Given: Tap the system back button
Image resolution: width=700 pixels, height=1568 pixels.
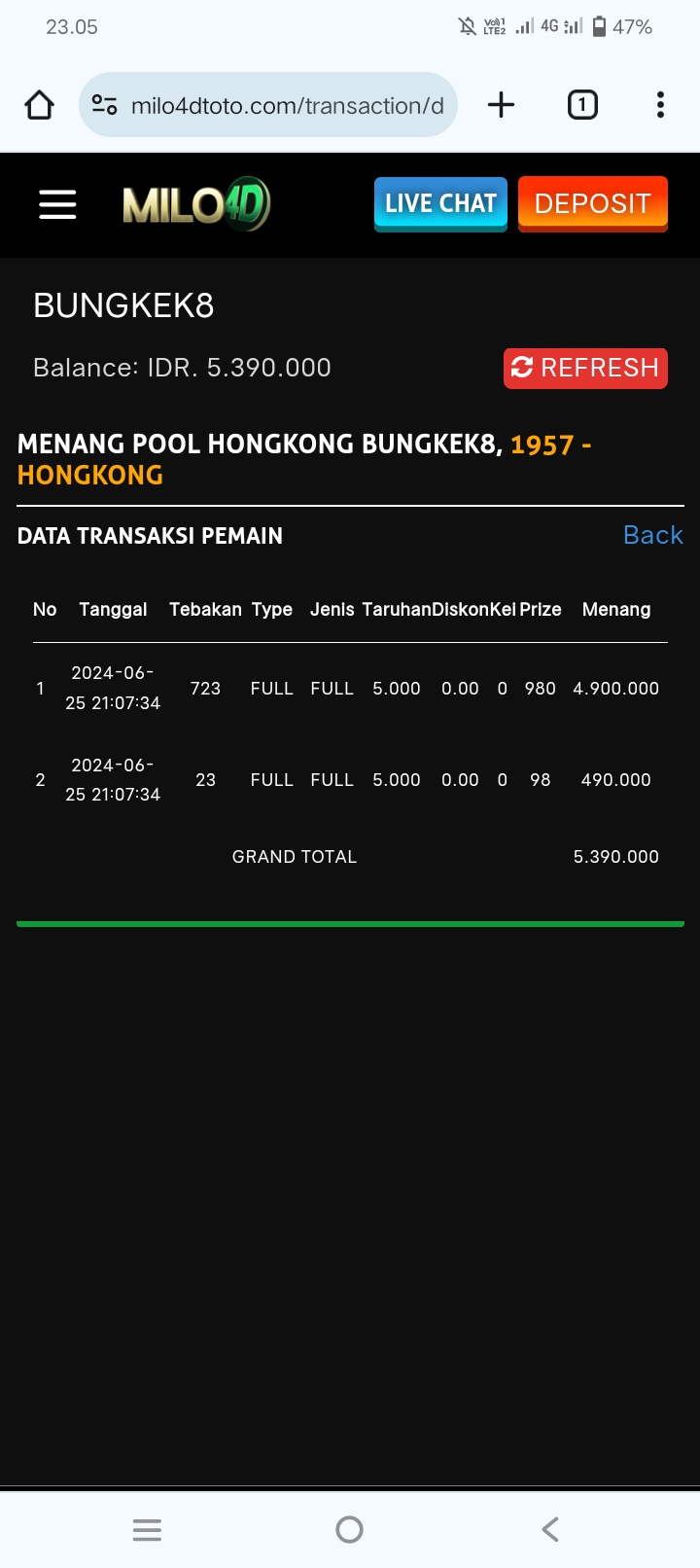Looking at the screenshot, I should click(x=550, y=1529).
